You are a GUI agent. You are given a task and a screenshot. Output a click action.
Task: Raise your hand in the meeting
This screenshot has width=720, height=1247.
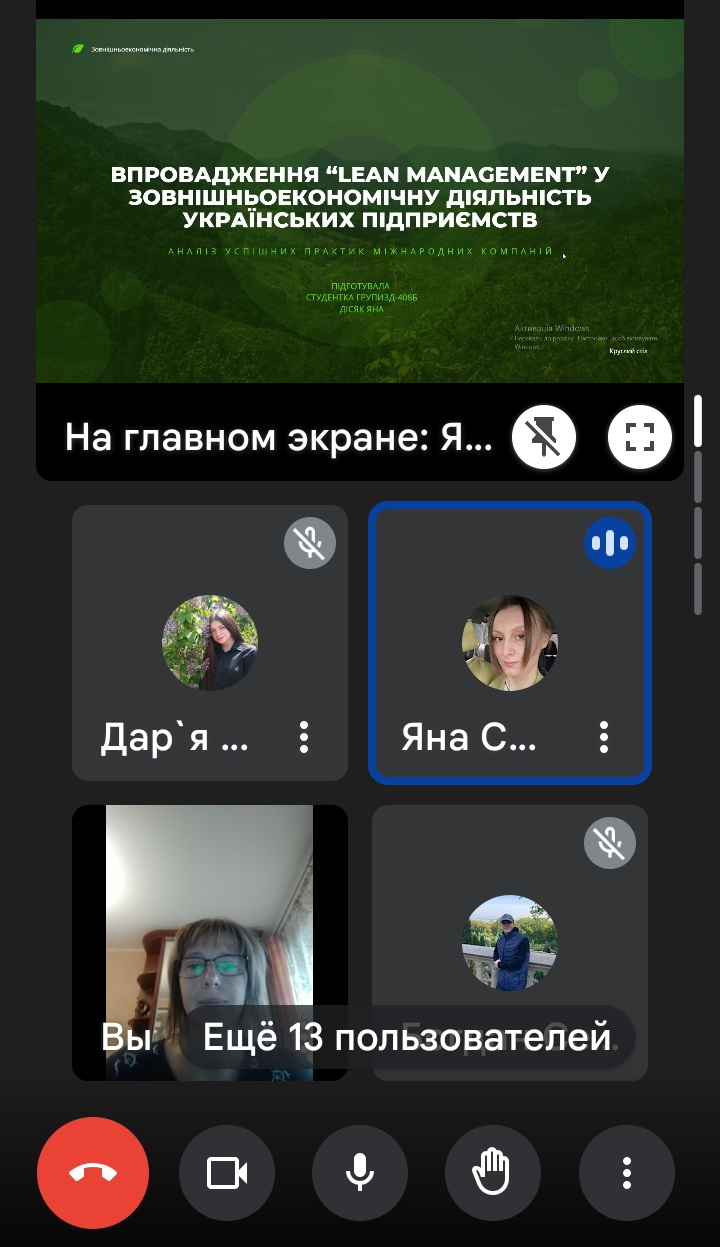click(x=493, y=1173)
